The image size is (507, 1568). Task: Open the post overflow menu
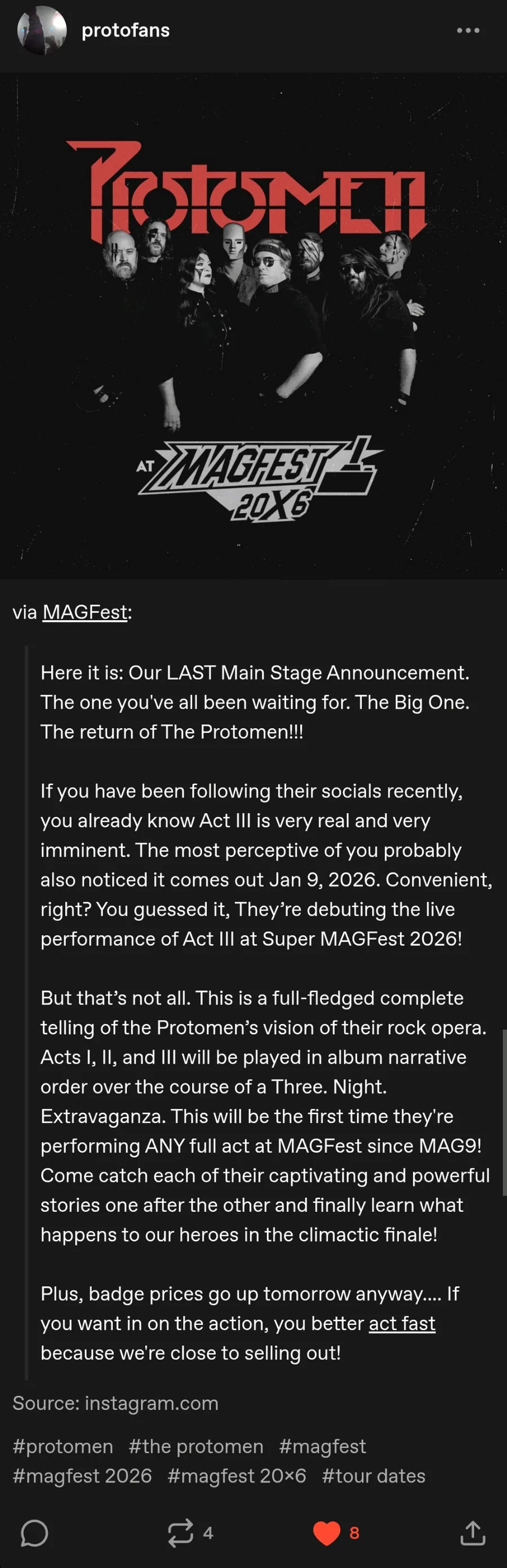click(468, 30)
